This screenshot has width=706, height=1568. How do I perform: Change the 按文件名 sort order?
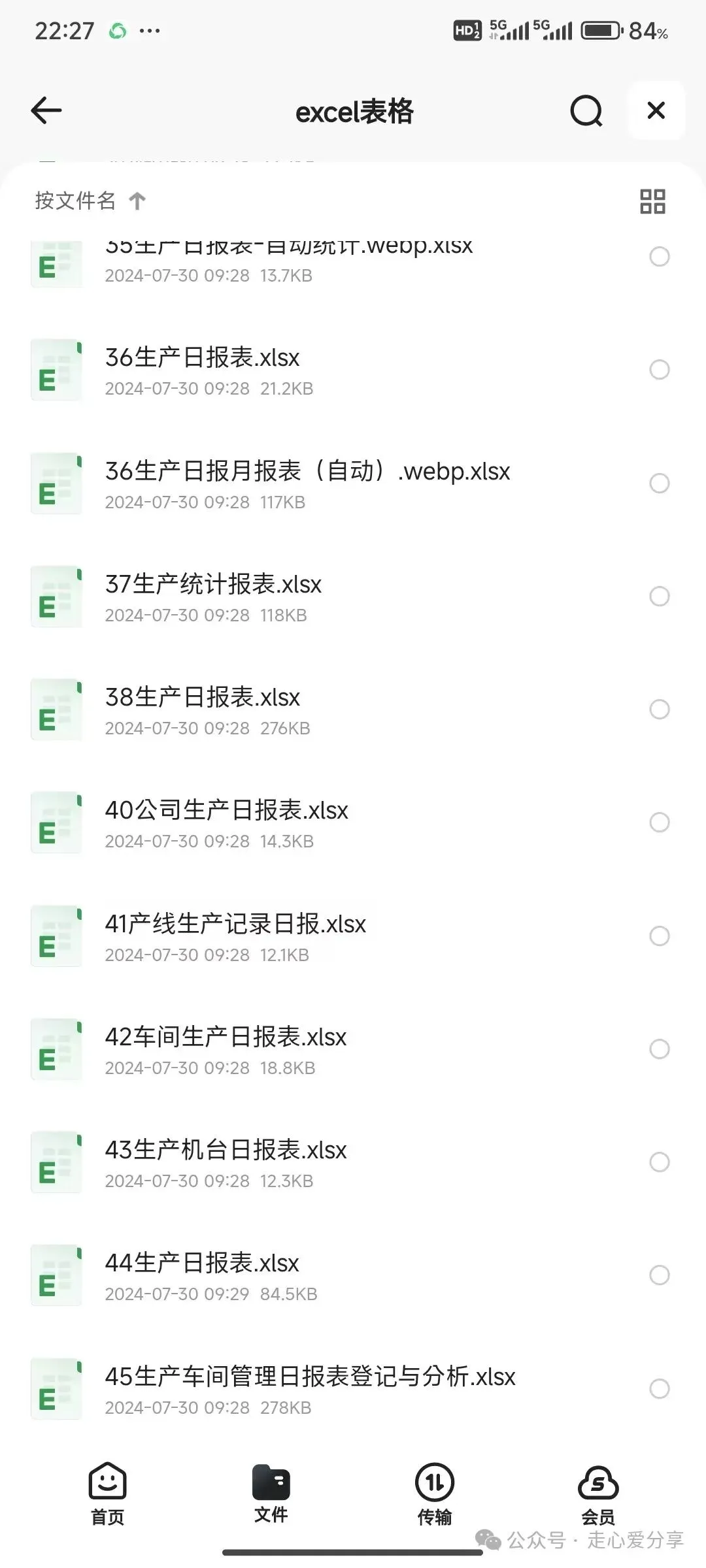[x=90, y=201]
